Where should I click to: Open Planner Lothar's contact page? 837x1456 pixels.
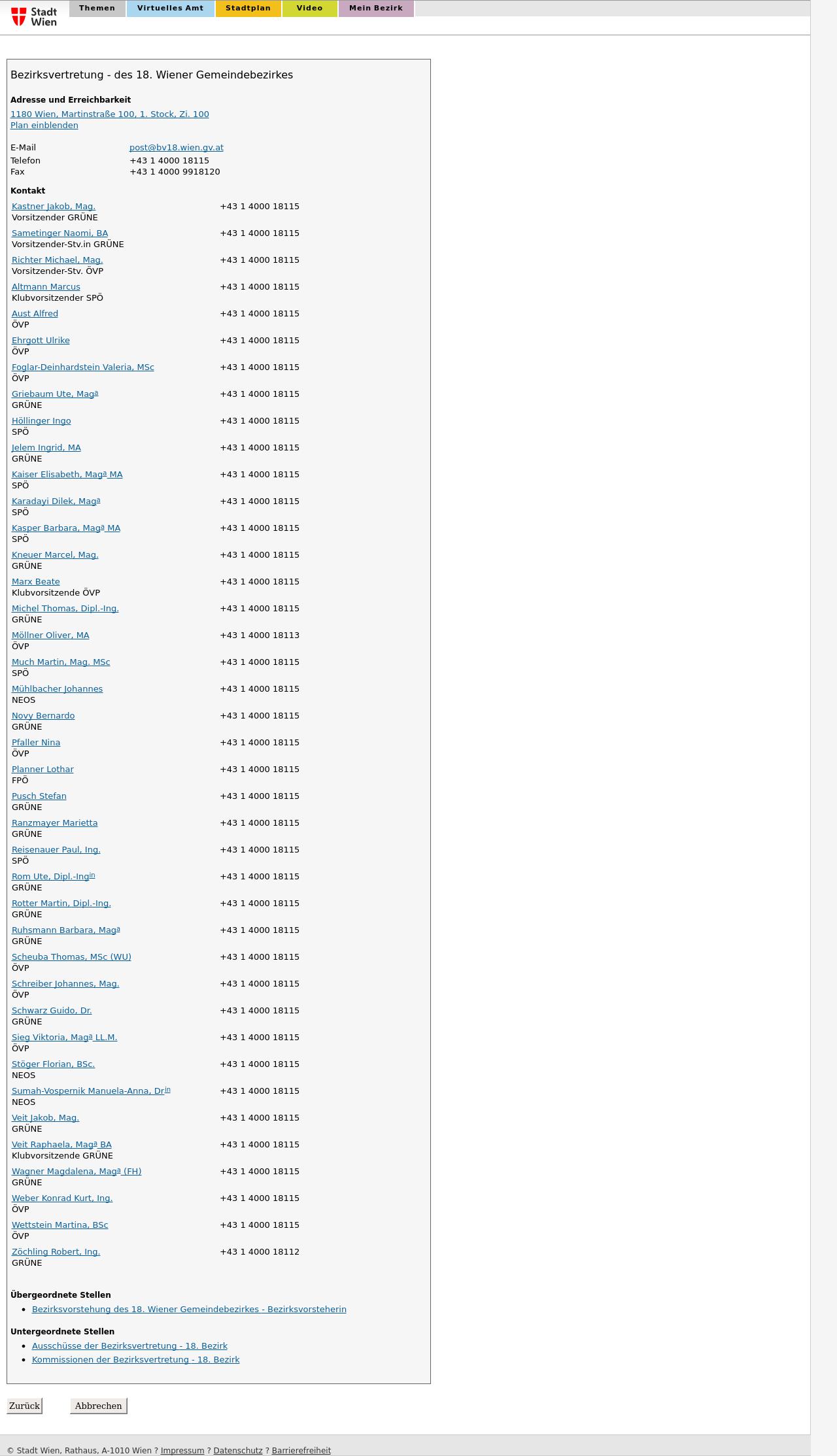pos(43,770)
